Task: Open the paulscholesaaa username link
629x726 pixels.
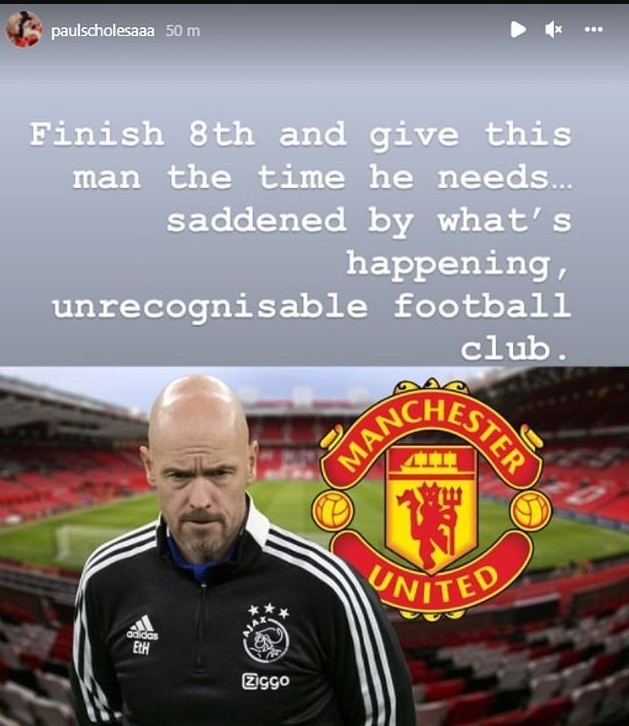Action: point(103,31)
